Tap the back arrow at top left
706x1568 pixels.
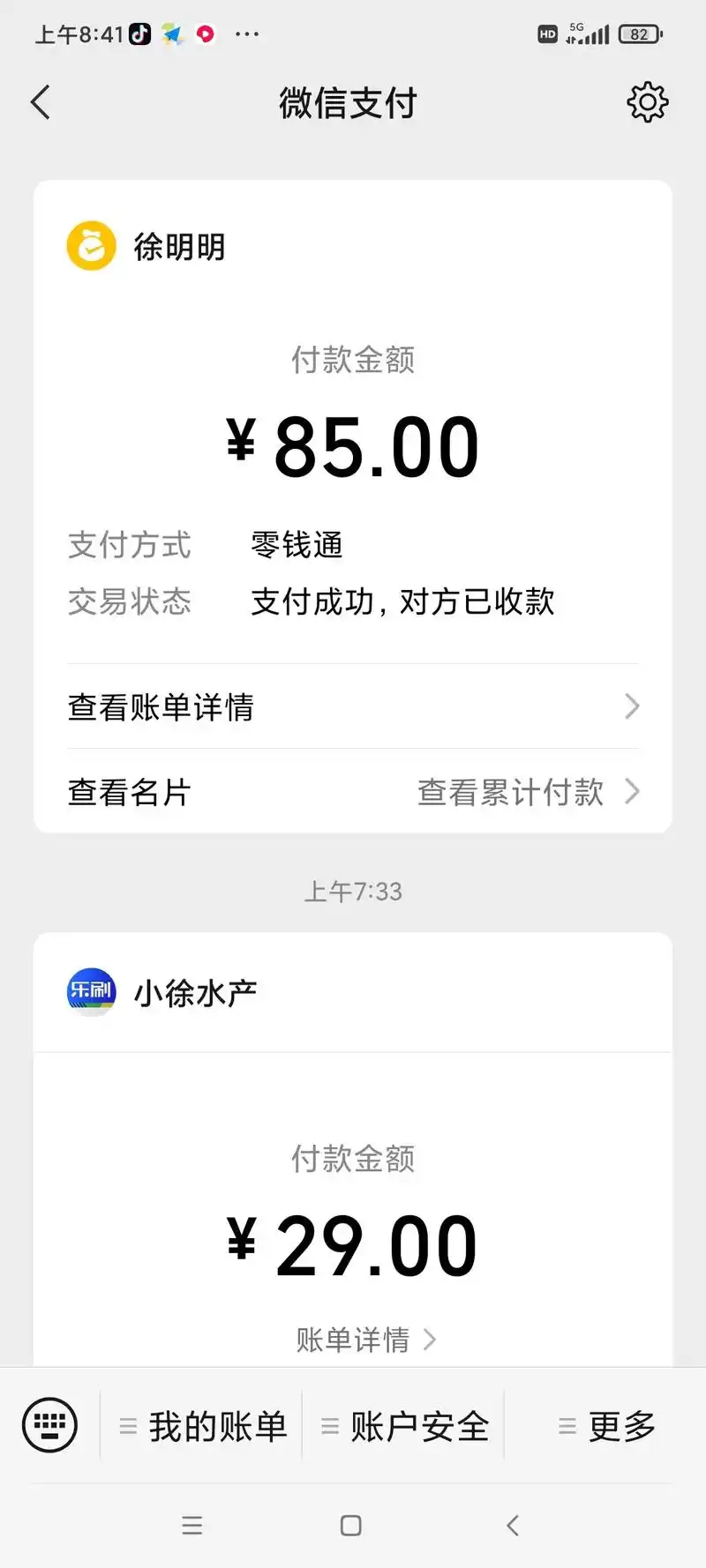[x=40, y=101]
